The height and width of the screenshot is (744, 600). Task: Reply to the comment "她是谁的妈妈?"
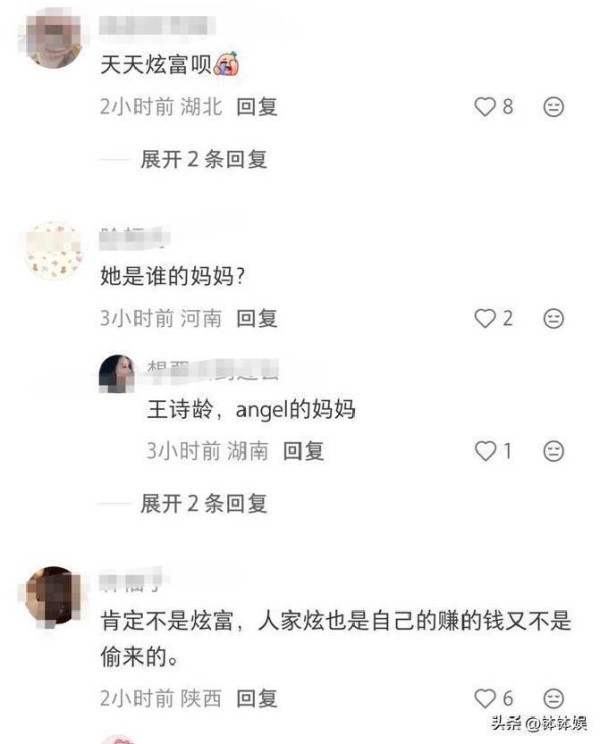pos(257,319)
